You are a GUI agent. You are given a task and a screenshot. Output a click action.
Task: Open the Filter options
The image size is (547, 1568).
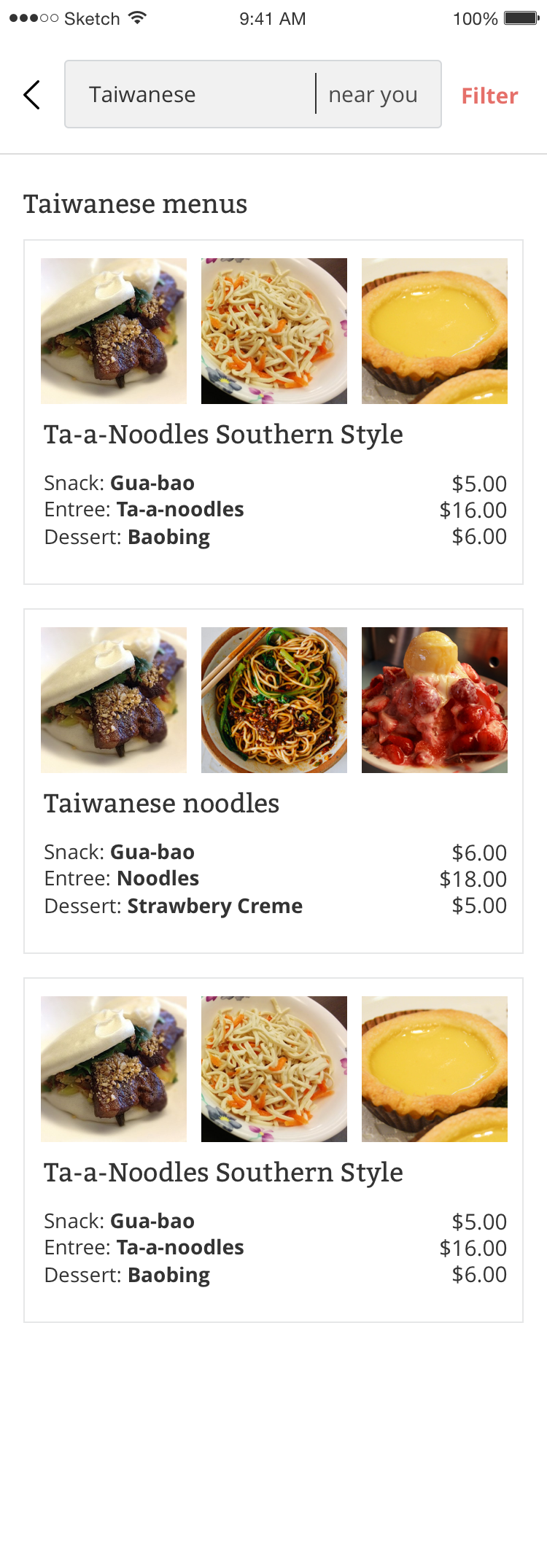[489, 96]
